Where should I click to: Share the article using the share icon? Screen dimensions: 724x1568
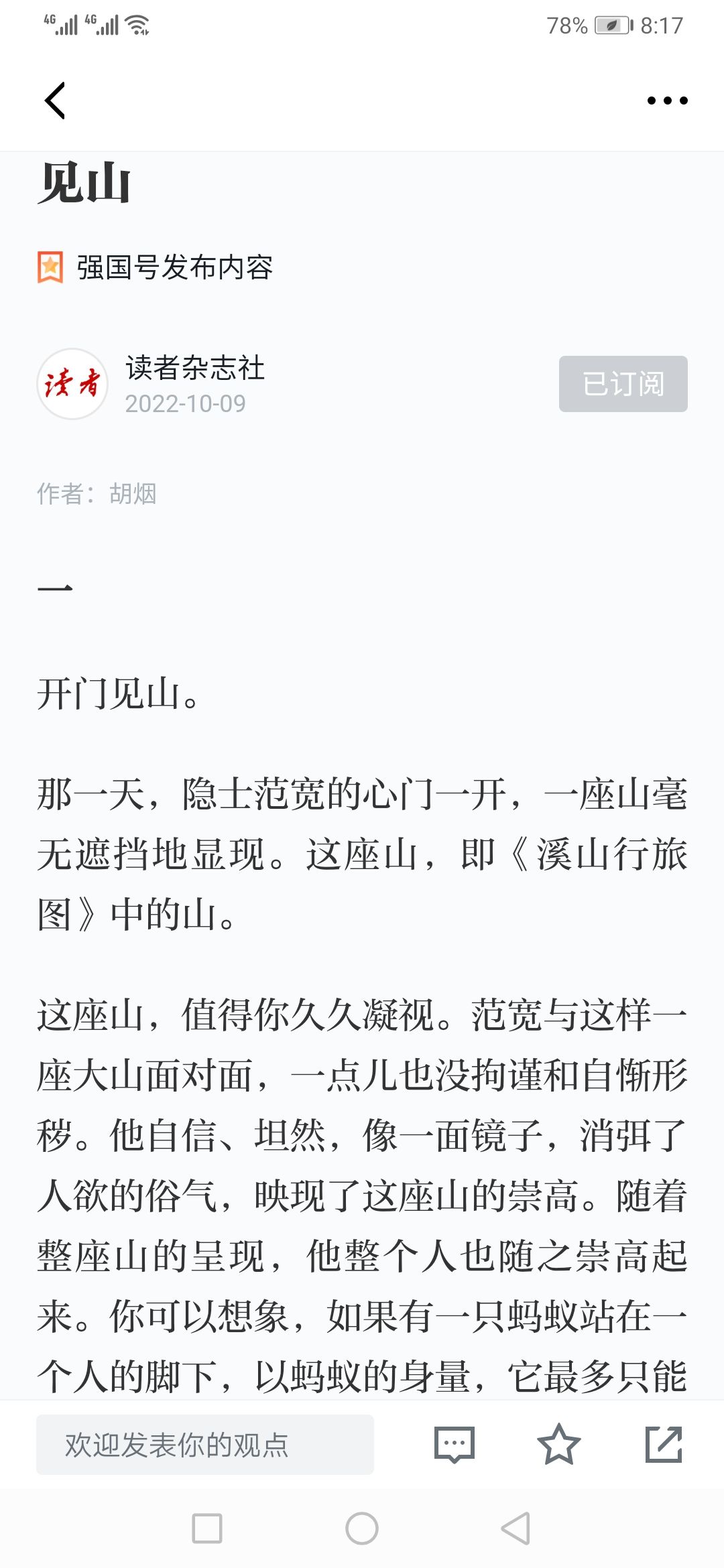664,1444
